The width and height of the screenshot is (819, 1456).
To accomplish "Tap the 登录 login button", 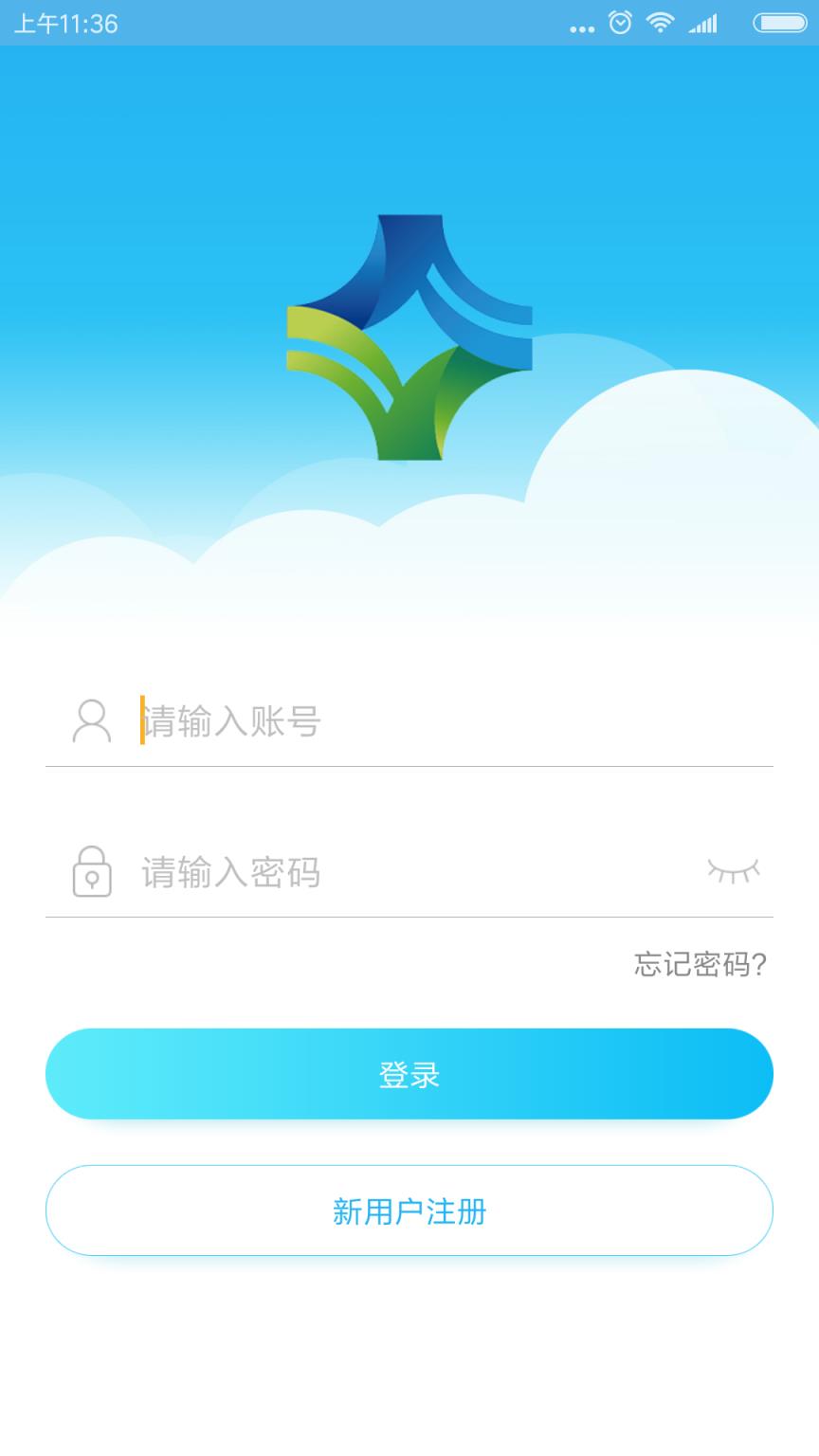I will (409, 1073).
